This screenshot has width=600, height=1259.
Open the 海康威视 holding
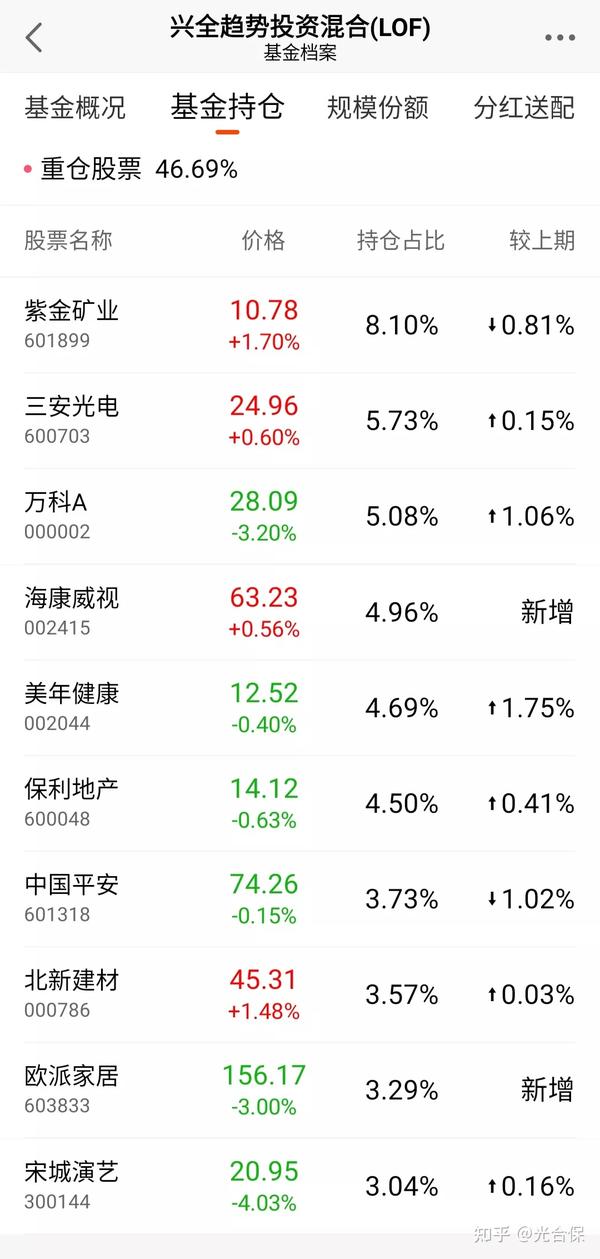(x=300, y=612)
